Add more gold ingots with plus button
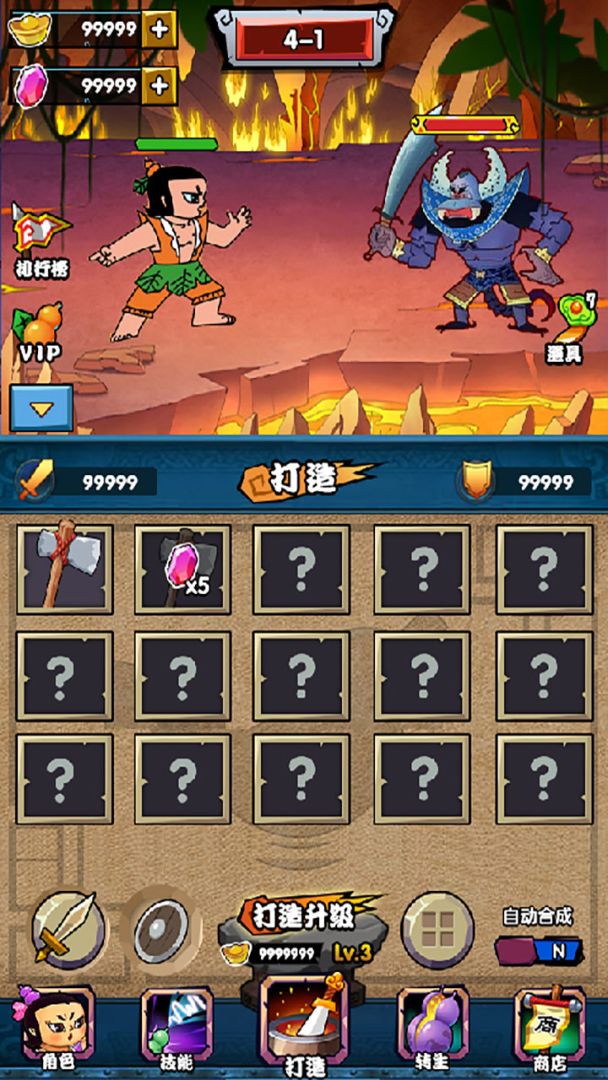This screenshot has width=608, height=1080. [159, 29]
